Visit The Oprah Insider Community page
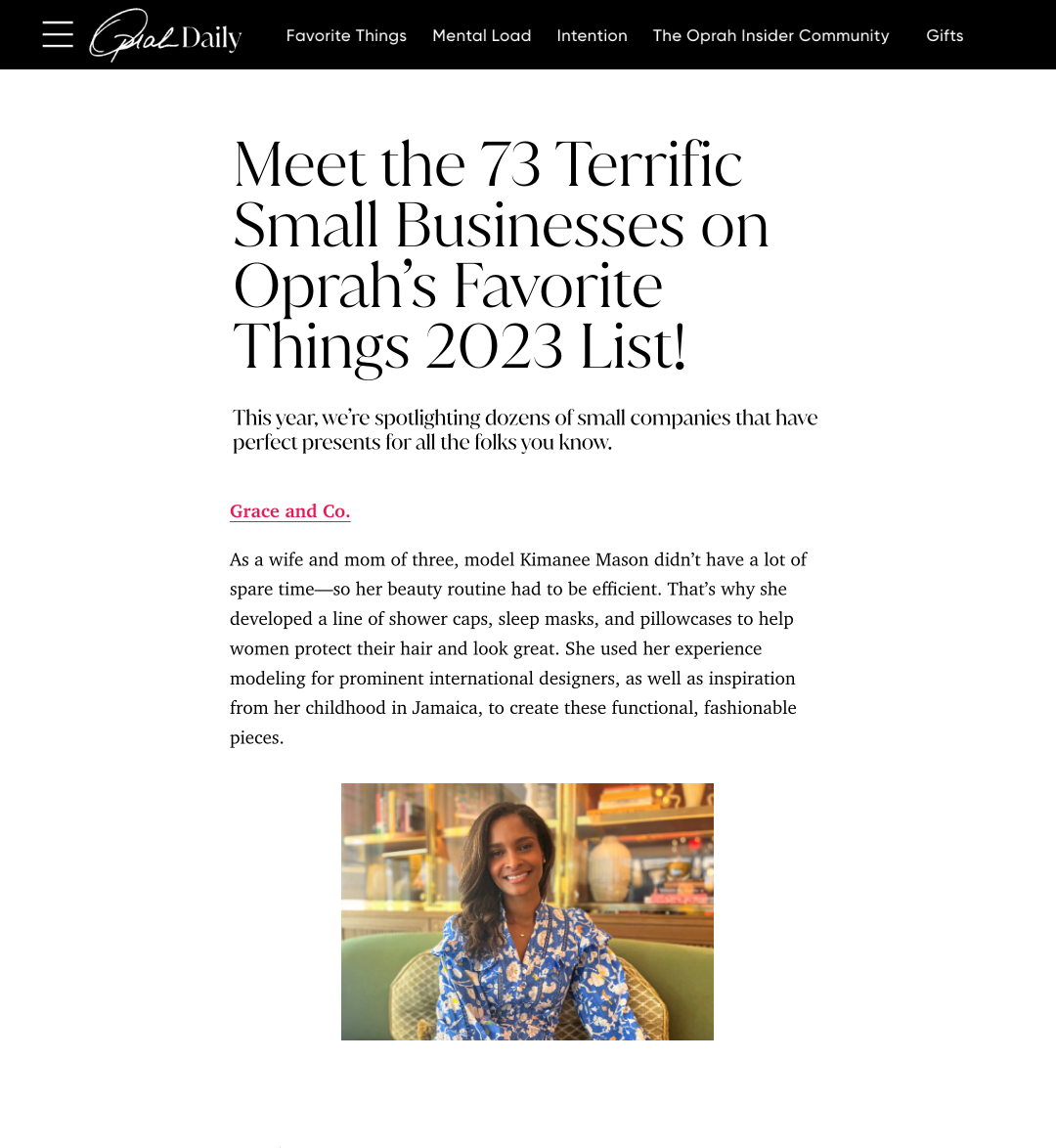 pos(770,35)
